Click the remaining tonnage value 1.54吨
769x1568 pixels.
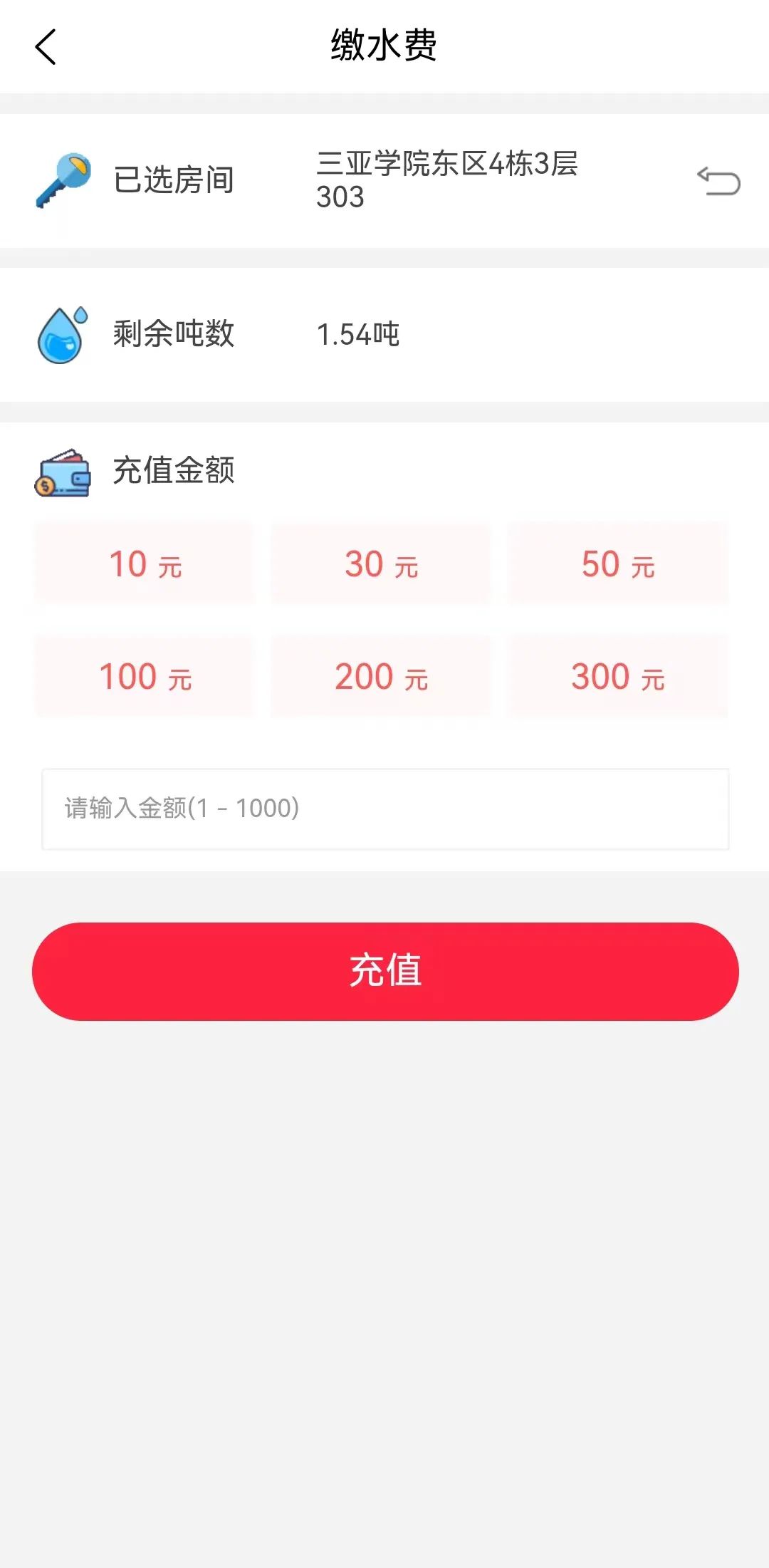point(357,333)
